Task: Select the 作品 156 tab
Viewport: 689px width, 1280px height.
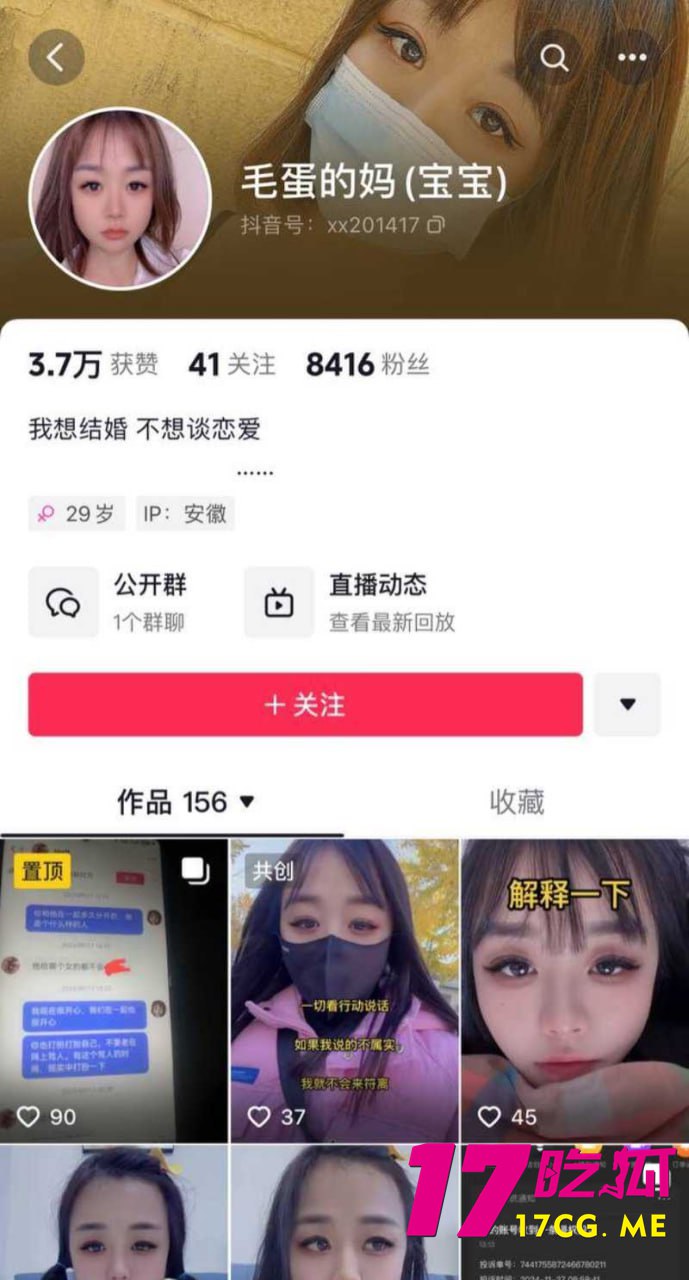Action: click(x=186, y=802)
